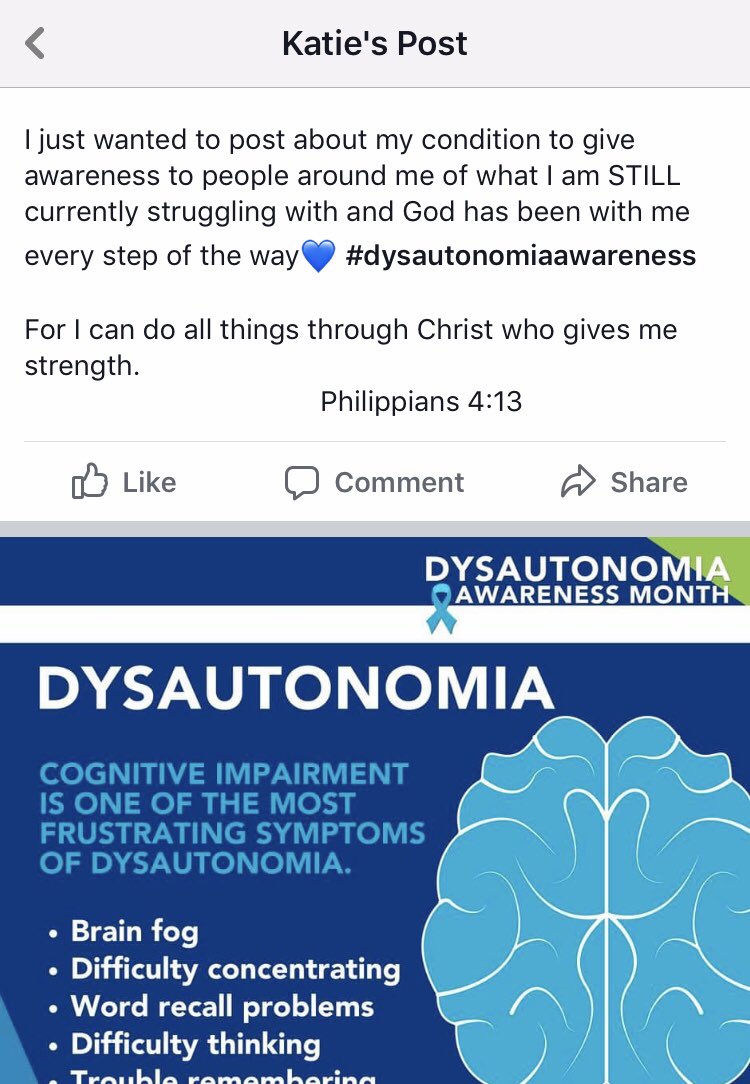The height and width of the screenshot is (1084, 750).
Task: Like Katie's post
Action: (x=124, y=483)
